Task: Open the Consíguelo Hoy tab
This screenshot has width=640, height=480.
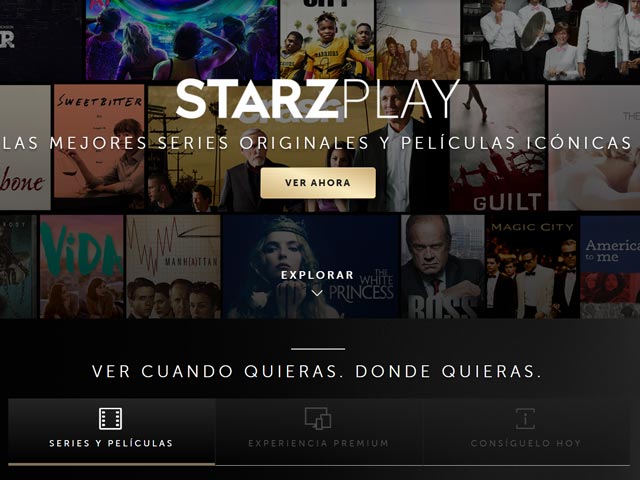Action: click(x=525, y=431)
